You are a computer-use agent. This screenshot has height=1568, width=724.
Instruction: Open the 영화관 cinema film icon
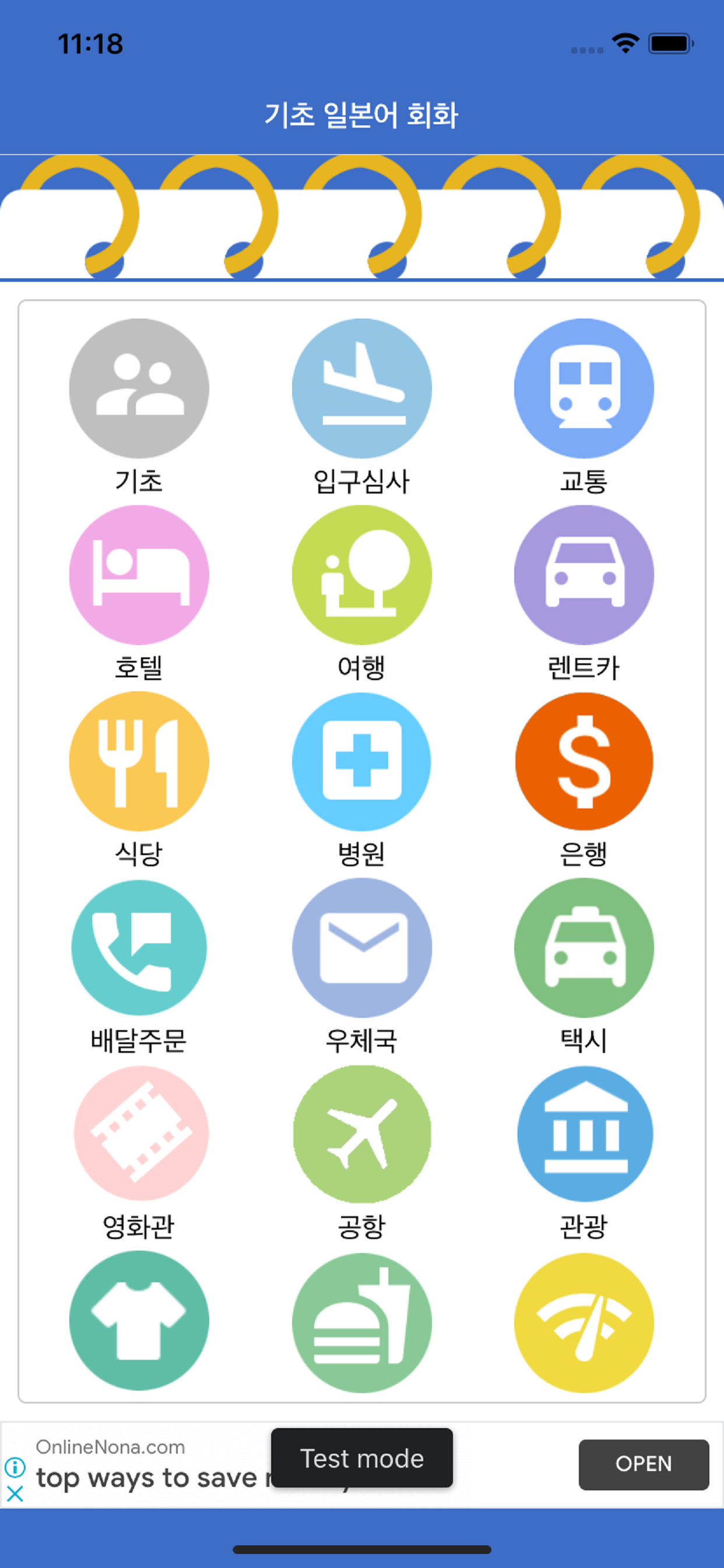tap(139, 1135)
